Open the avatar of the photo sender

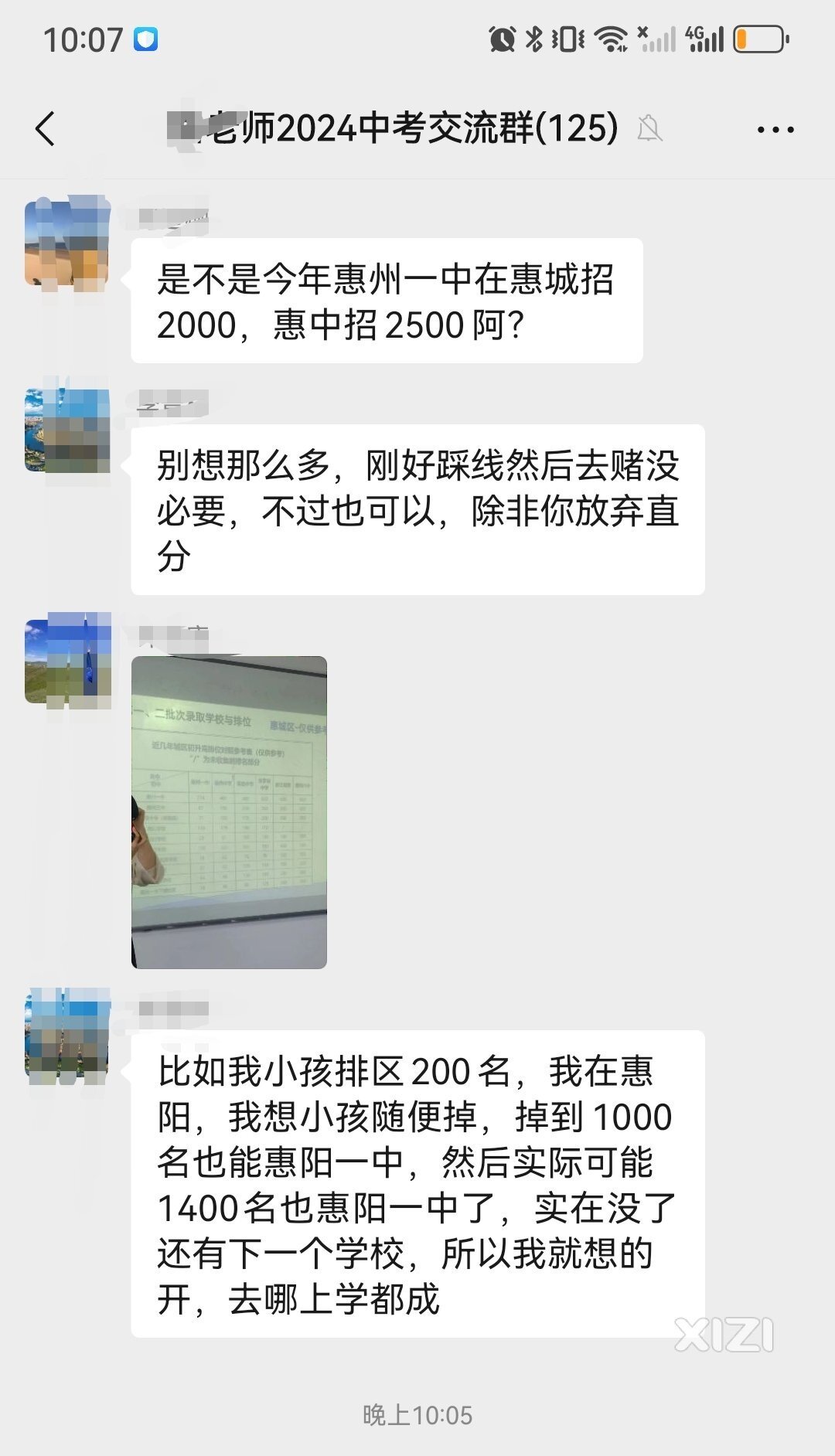(x=67, y=661)
